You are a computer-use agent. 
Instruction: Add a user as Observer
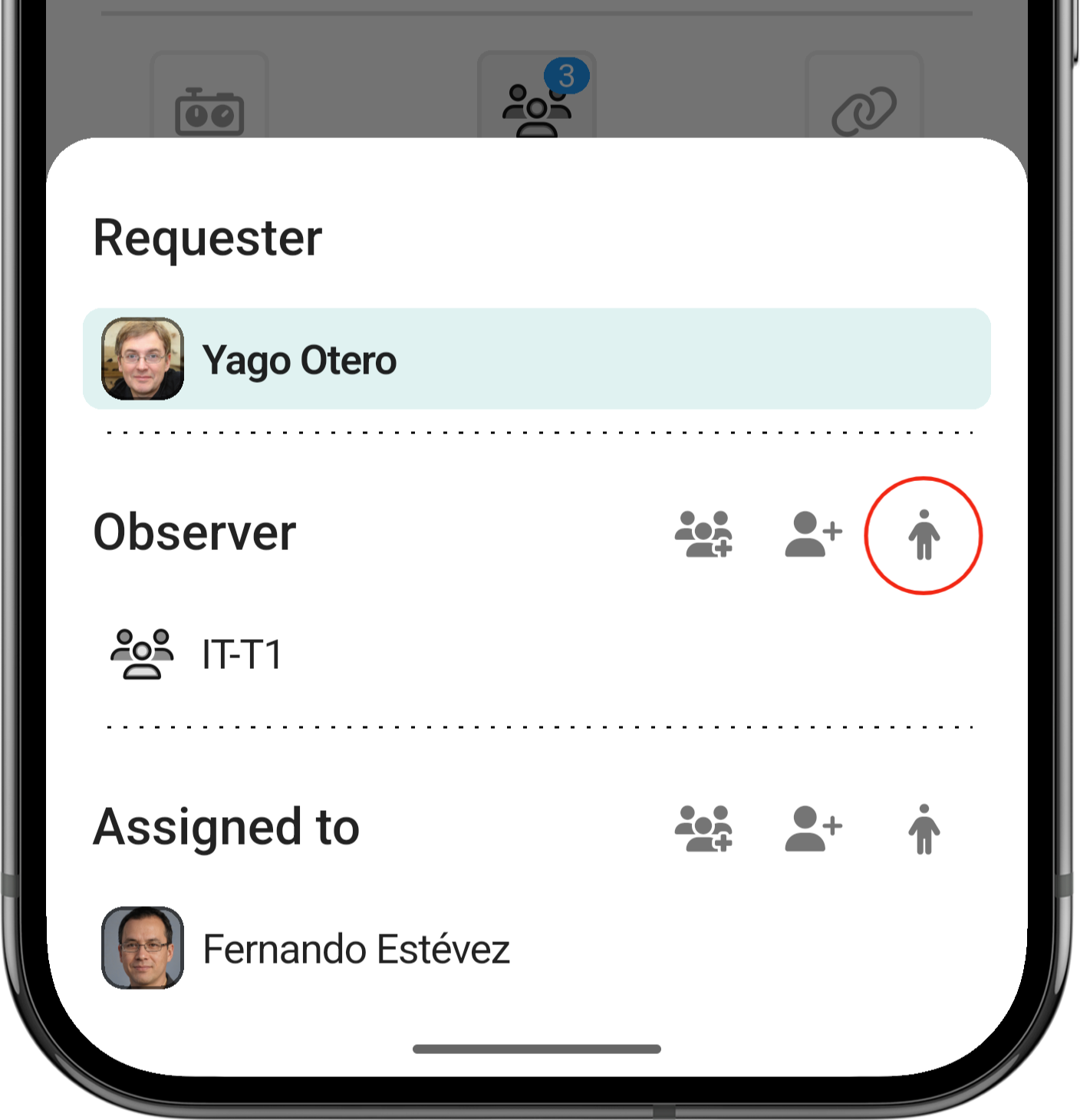tap(814, 534)
